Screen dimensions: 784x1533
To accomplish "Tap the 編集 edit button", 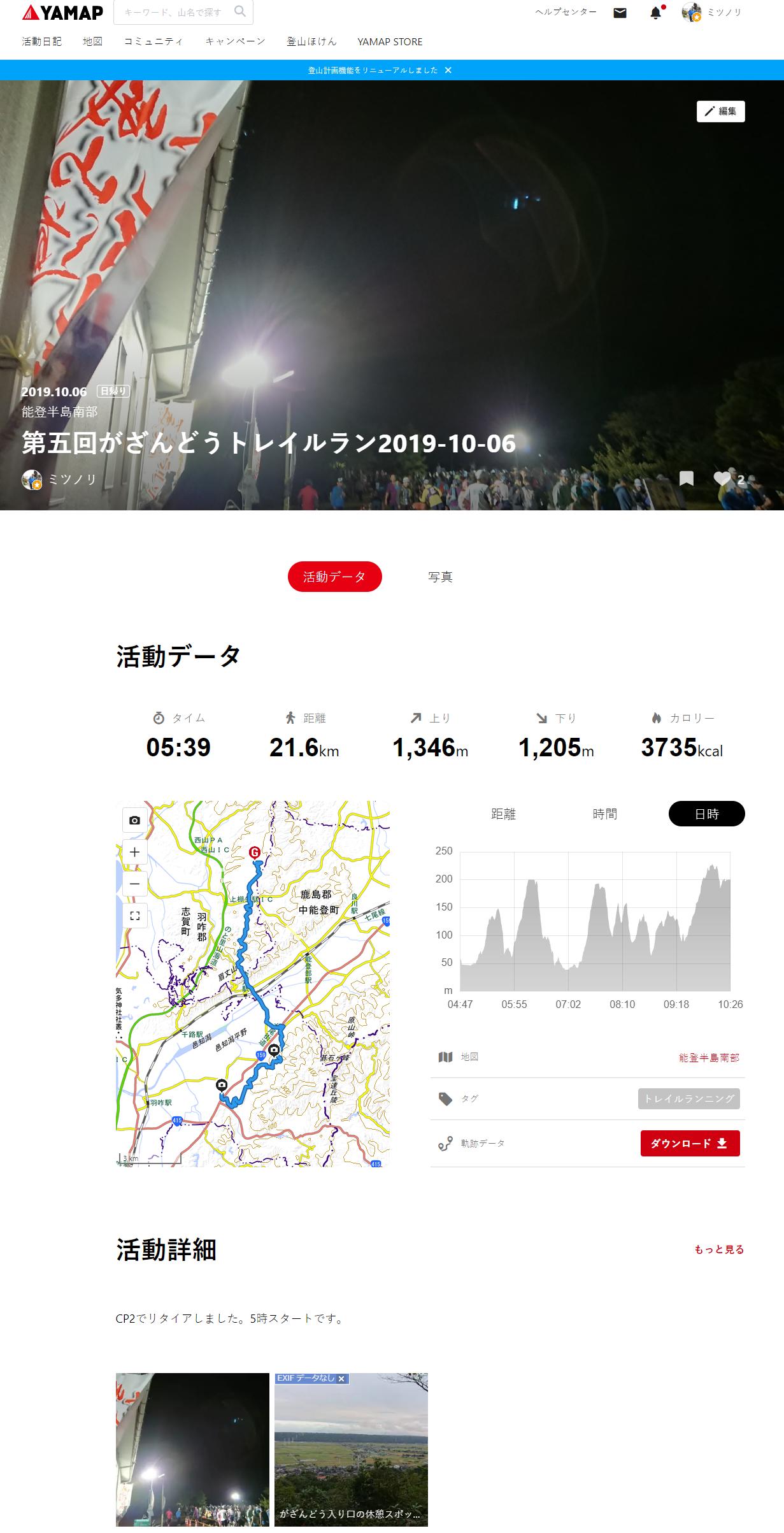I will point(720,112).
